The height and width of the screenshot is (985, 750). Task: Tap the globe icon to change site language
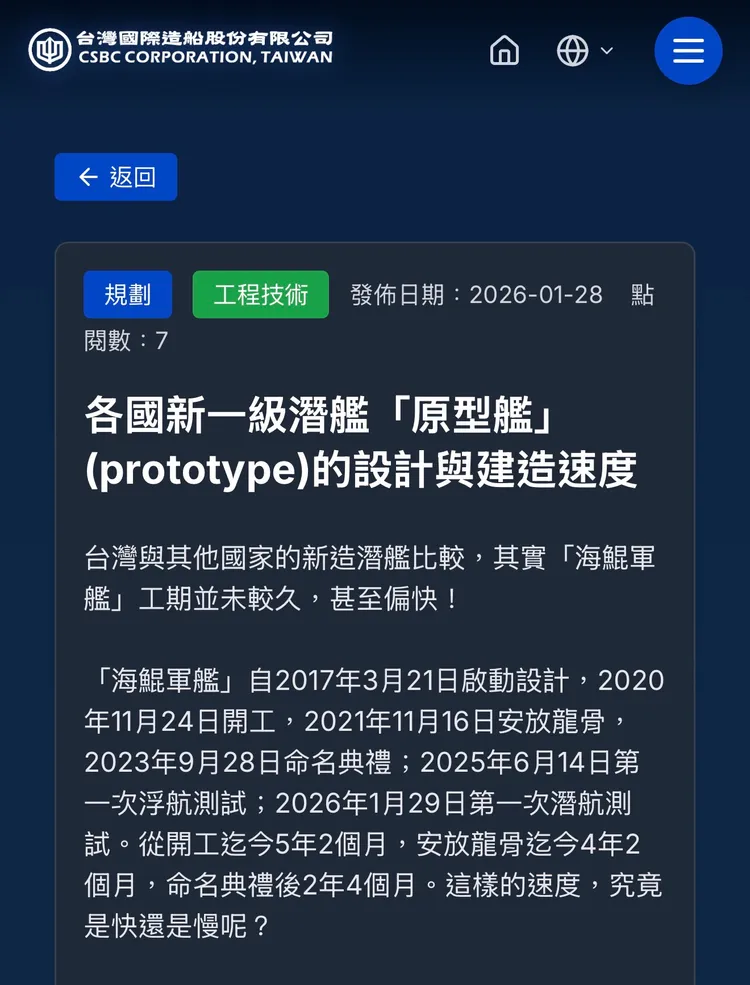coord(571,50)
